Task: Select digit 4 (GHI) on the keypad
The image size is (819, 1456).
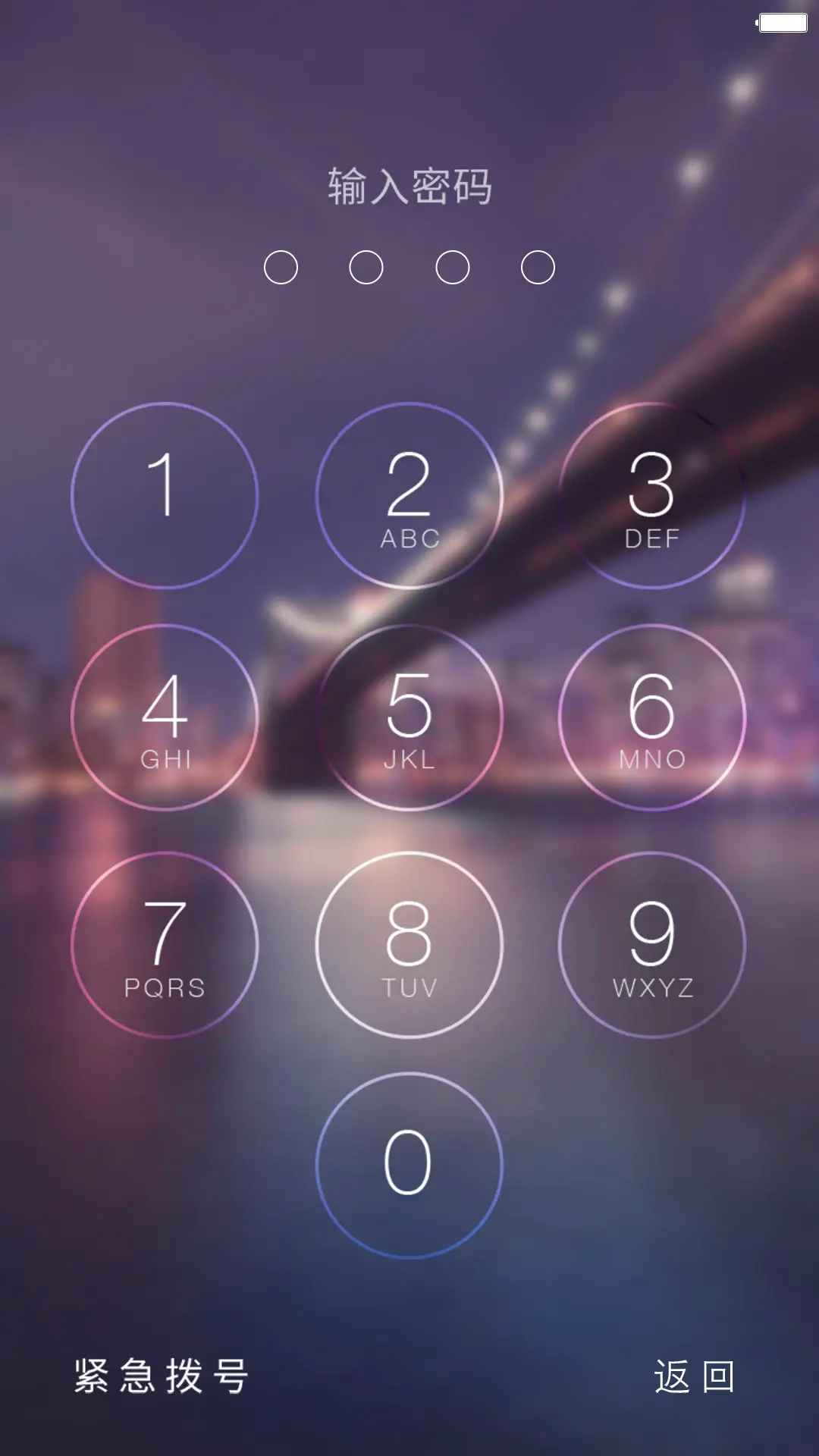Action: tap(165, 717)
